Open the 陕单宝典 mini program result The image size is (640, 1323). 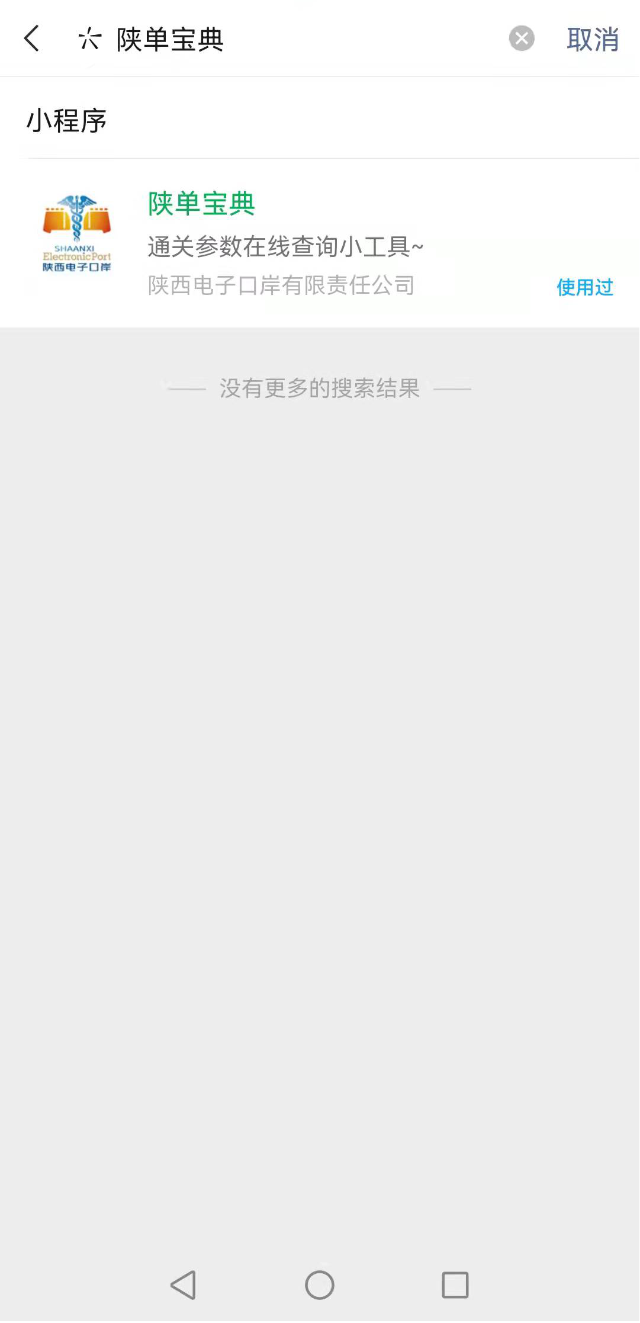(x=320, y=243)
